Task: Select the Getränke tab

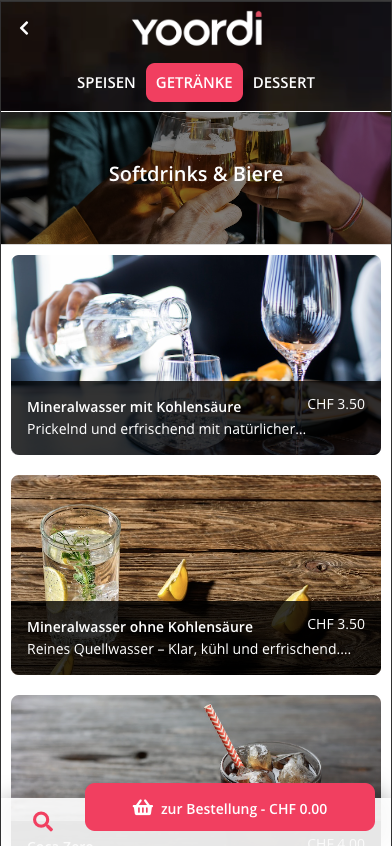Action: point(194,83)
